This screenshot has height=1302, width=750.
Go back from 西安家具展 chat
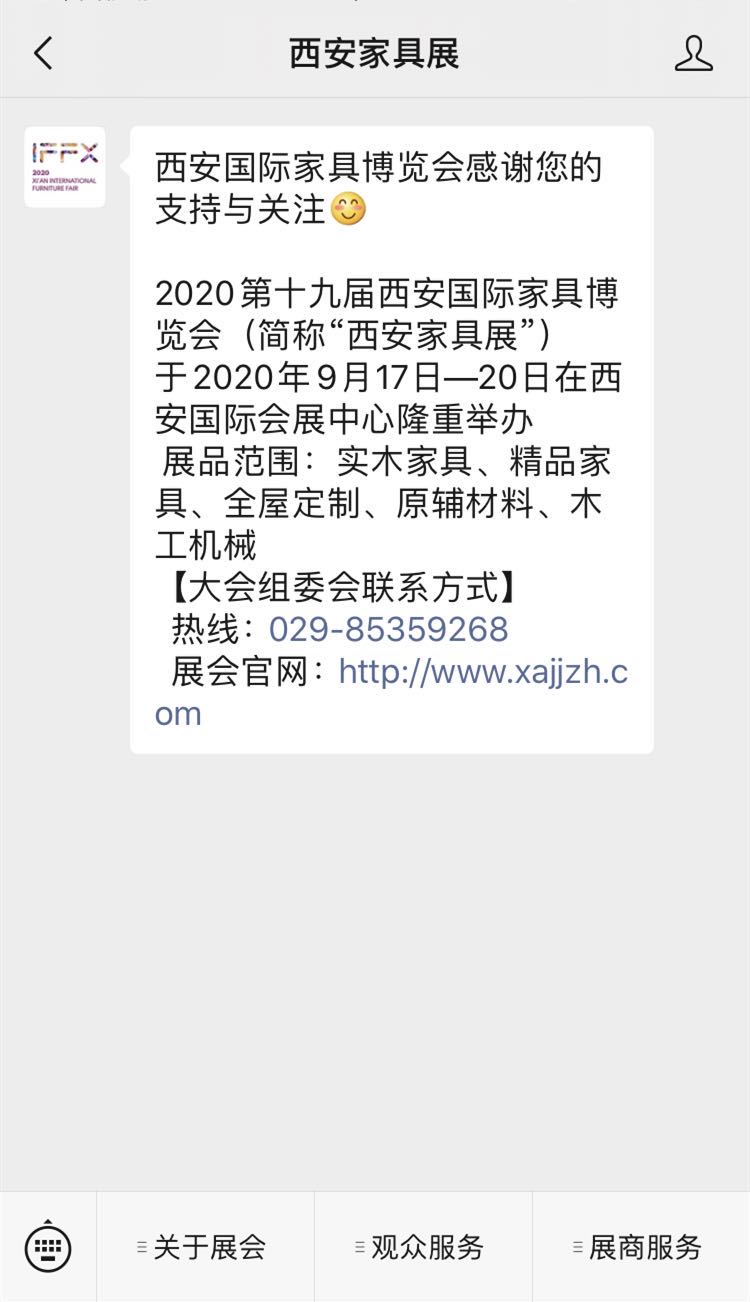point(43,53)
